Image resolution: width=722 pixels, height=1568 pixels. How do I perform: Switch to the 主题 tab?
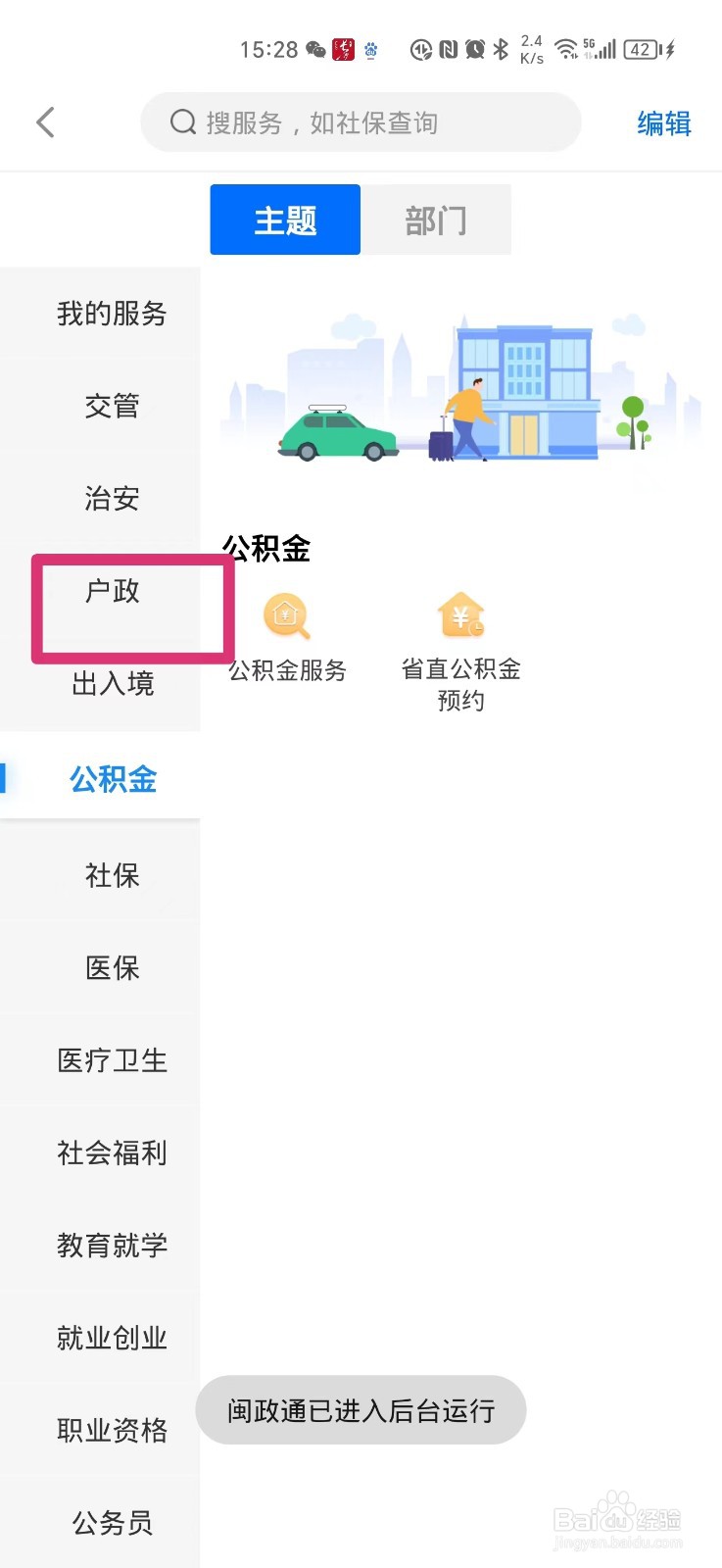[x=284, y=220]
